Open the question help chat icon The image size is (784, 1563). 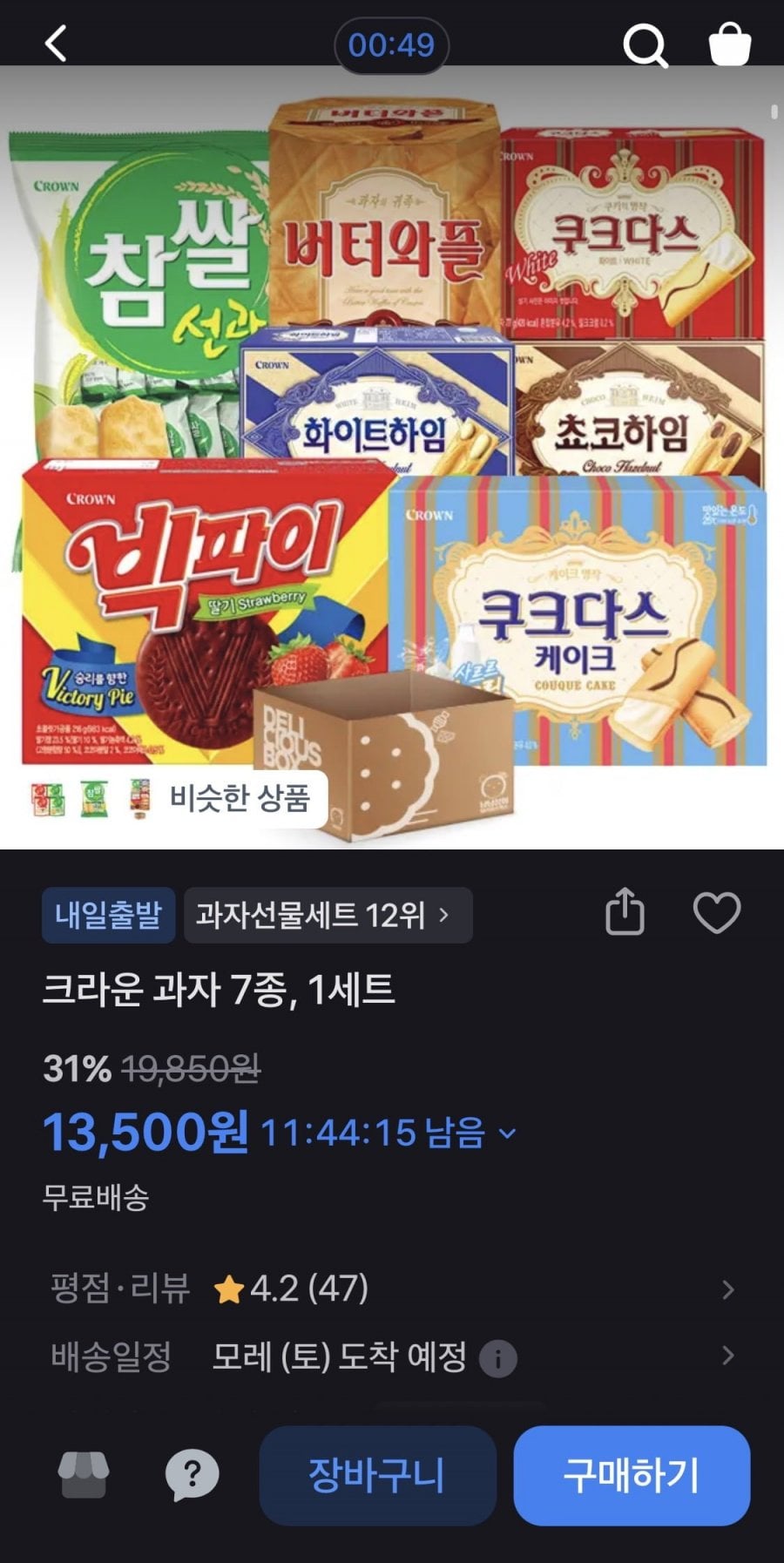coord(192,1474)
